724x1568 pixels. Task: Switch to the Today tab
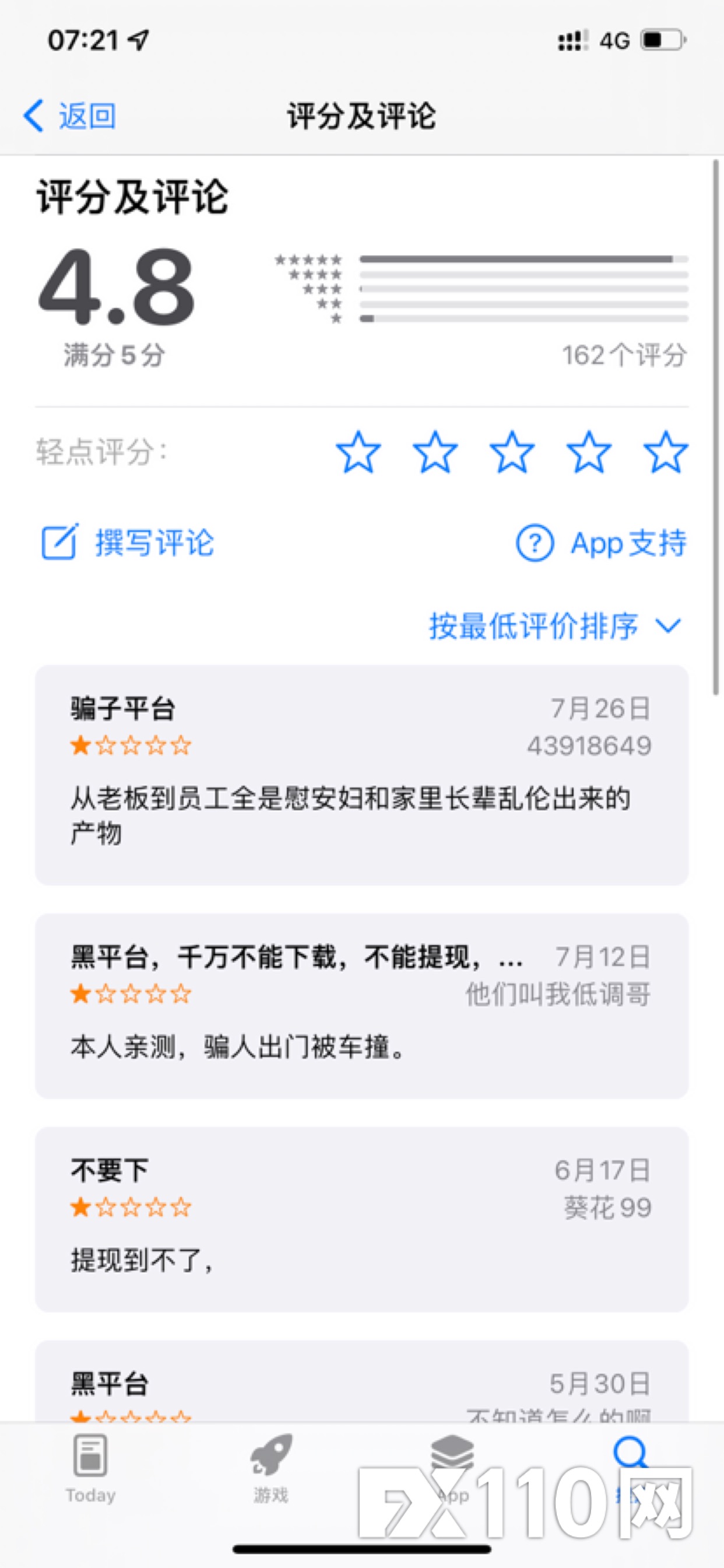click(x=91, y=1468)
